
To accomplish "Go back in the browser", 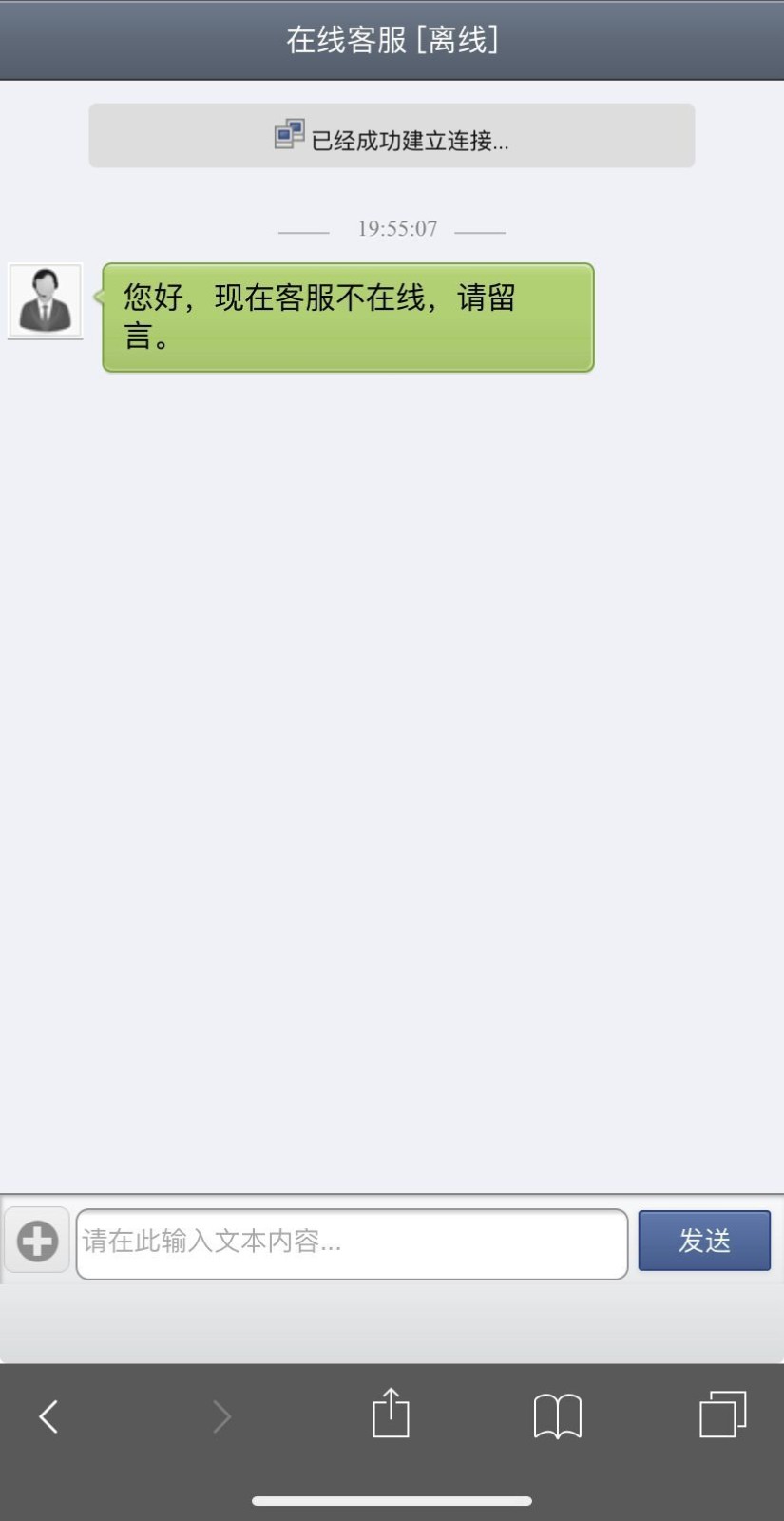I will [x=48, y=1416].
